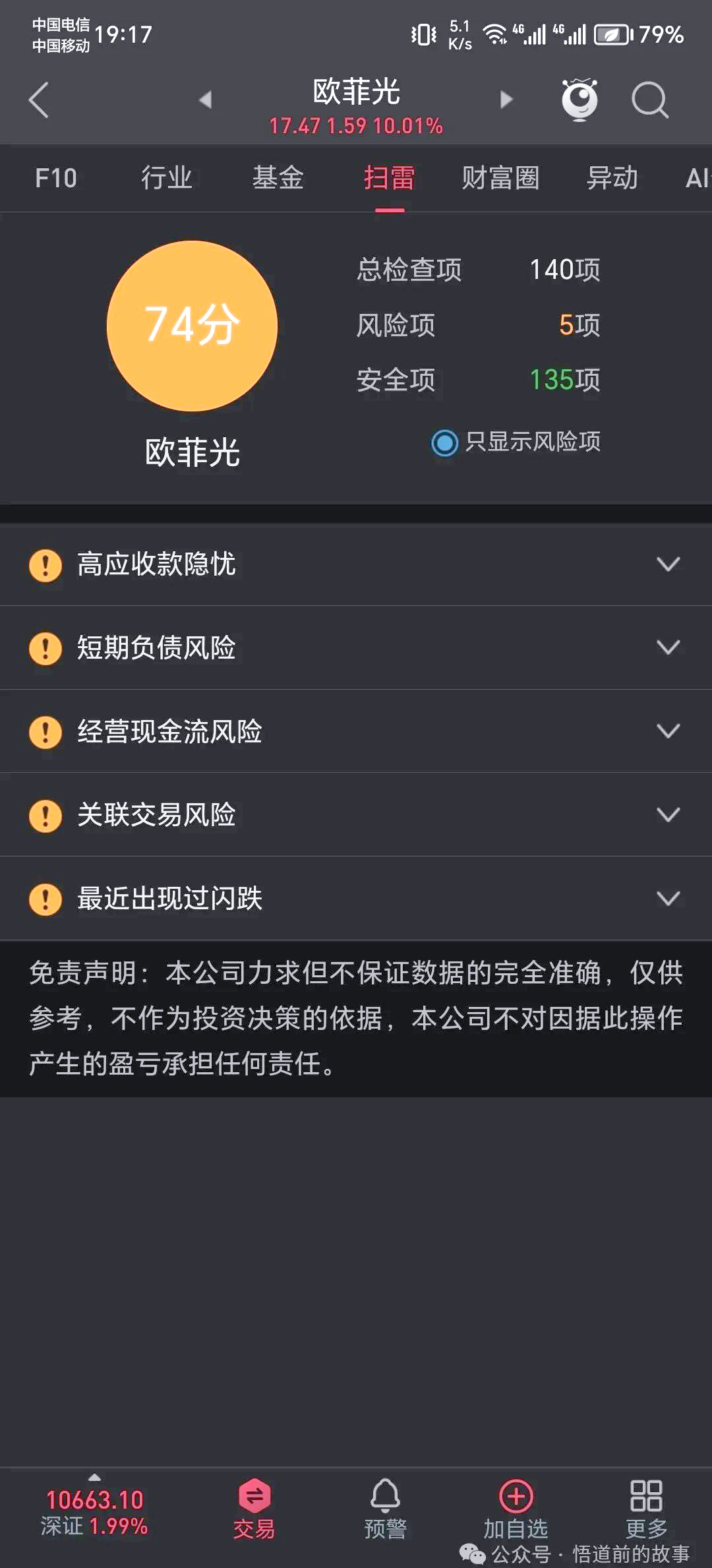Expand the 短期负债风险 section

pyautogui.click(x=668, y=649)
